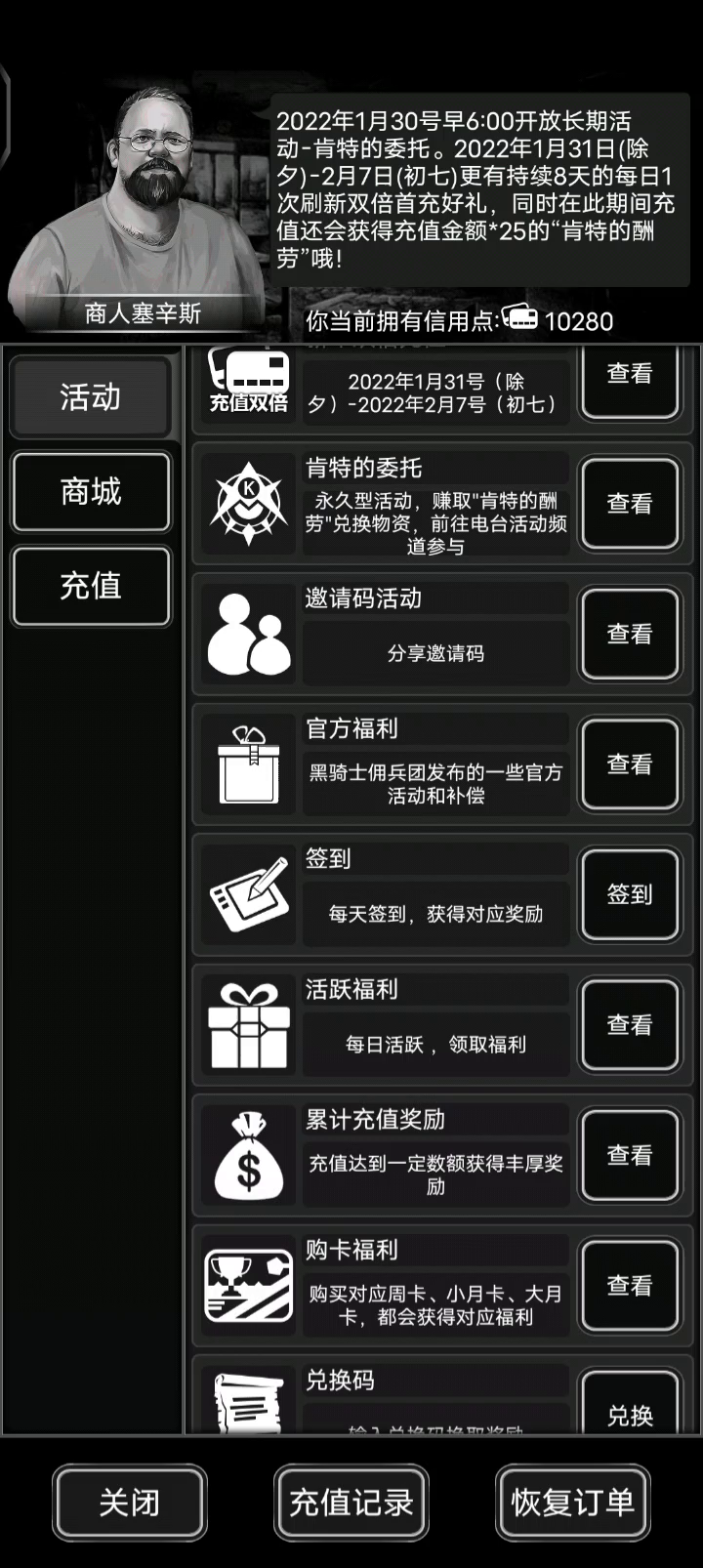703x1568 pixels.
Task: View 活跃福利 rewards
Action: click(629, 1025)
